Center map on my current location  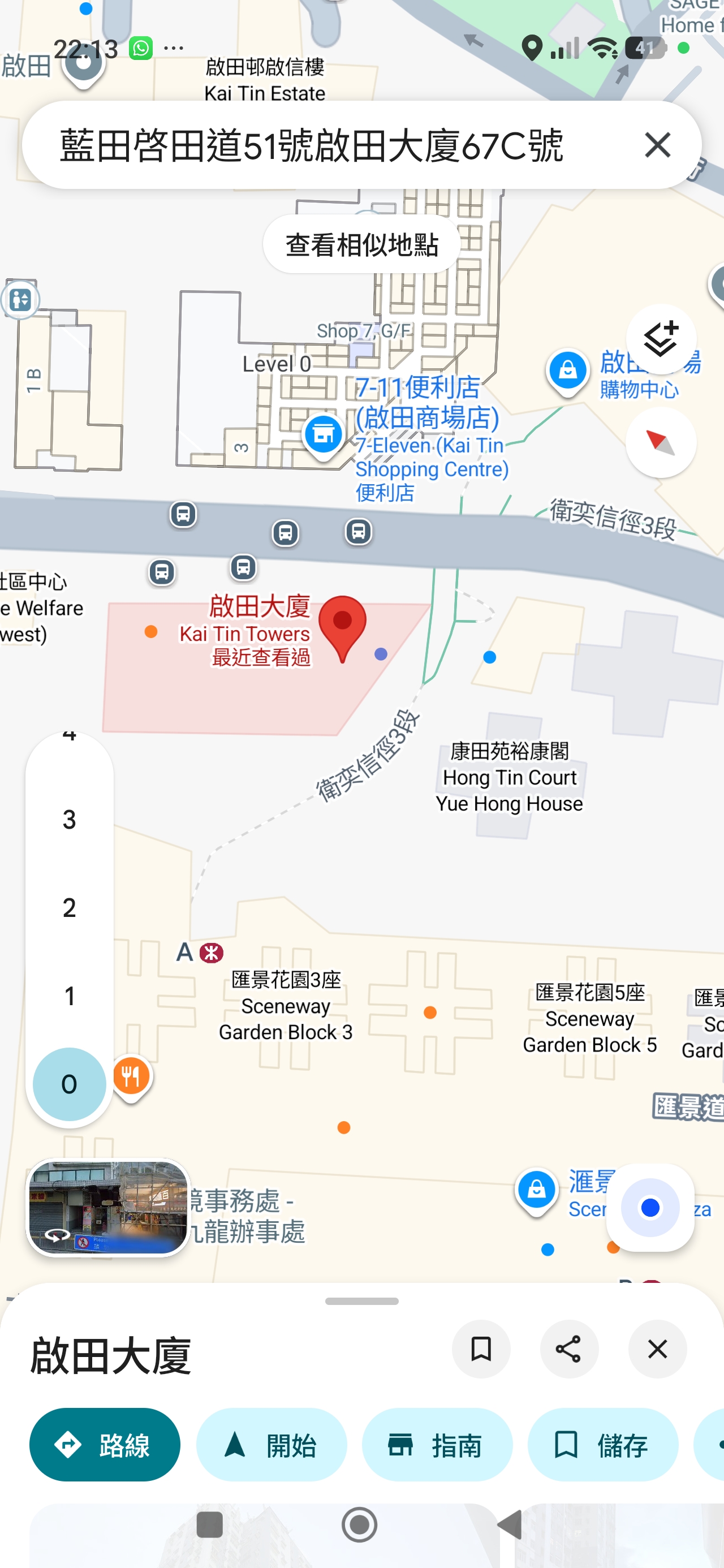(650, 1207)
